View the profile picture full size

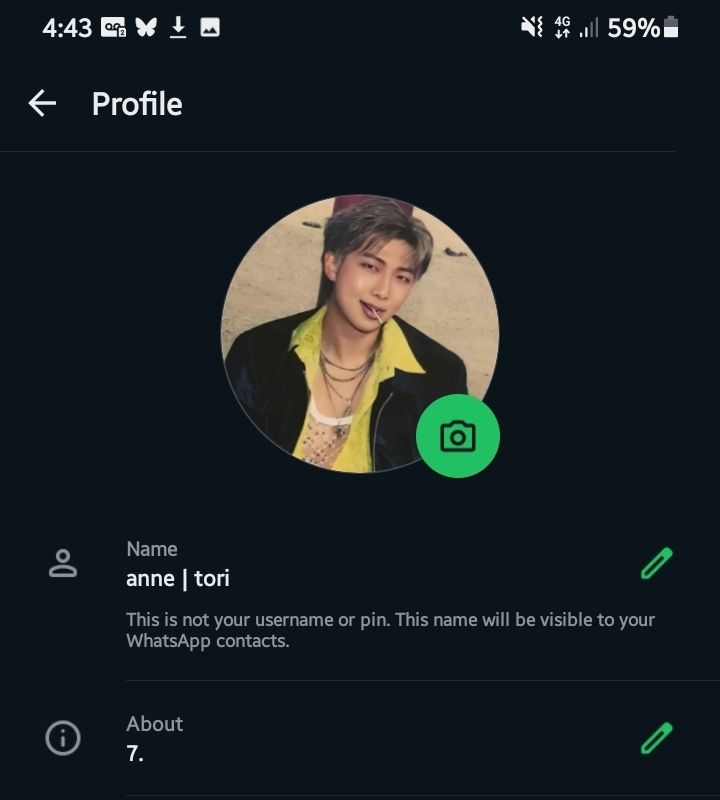pyautogui.click(x=360, y=334)
